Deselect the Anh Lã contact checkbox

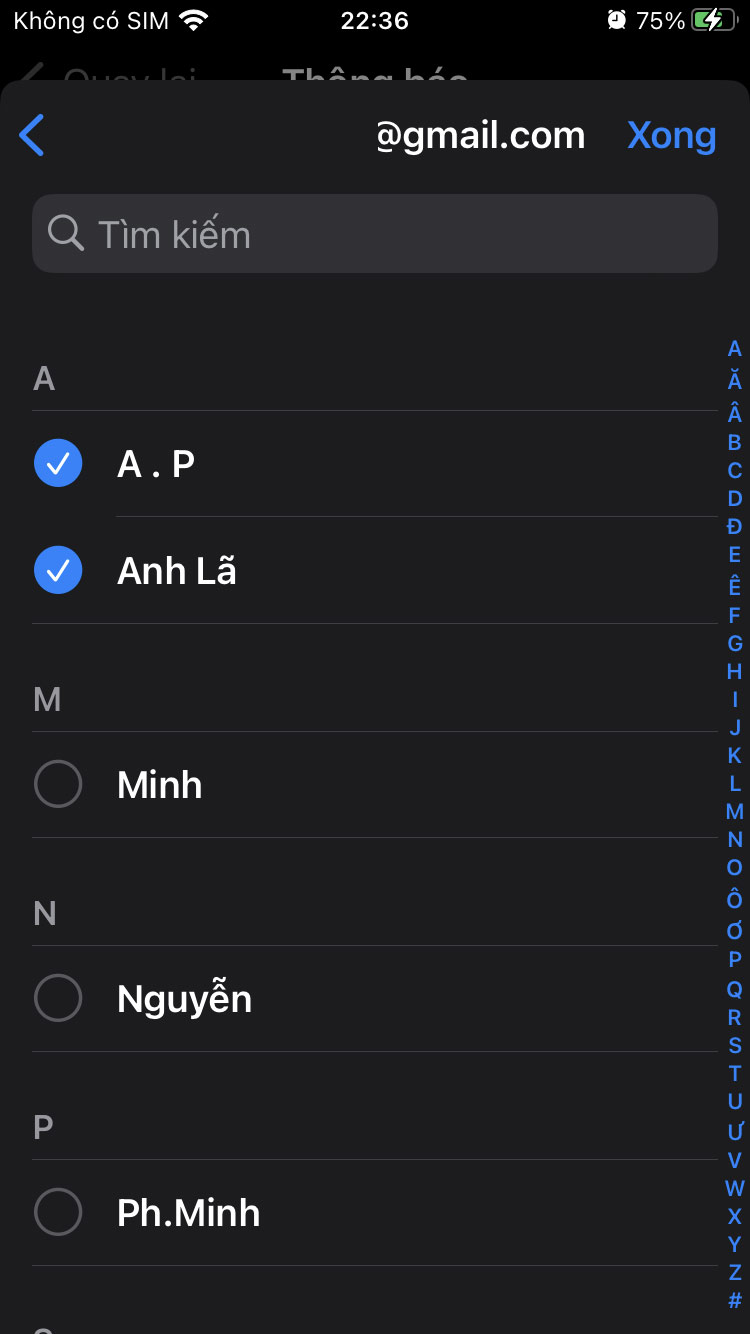pos(57,570)
